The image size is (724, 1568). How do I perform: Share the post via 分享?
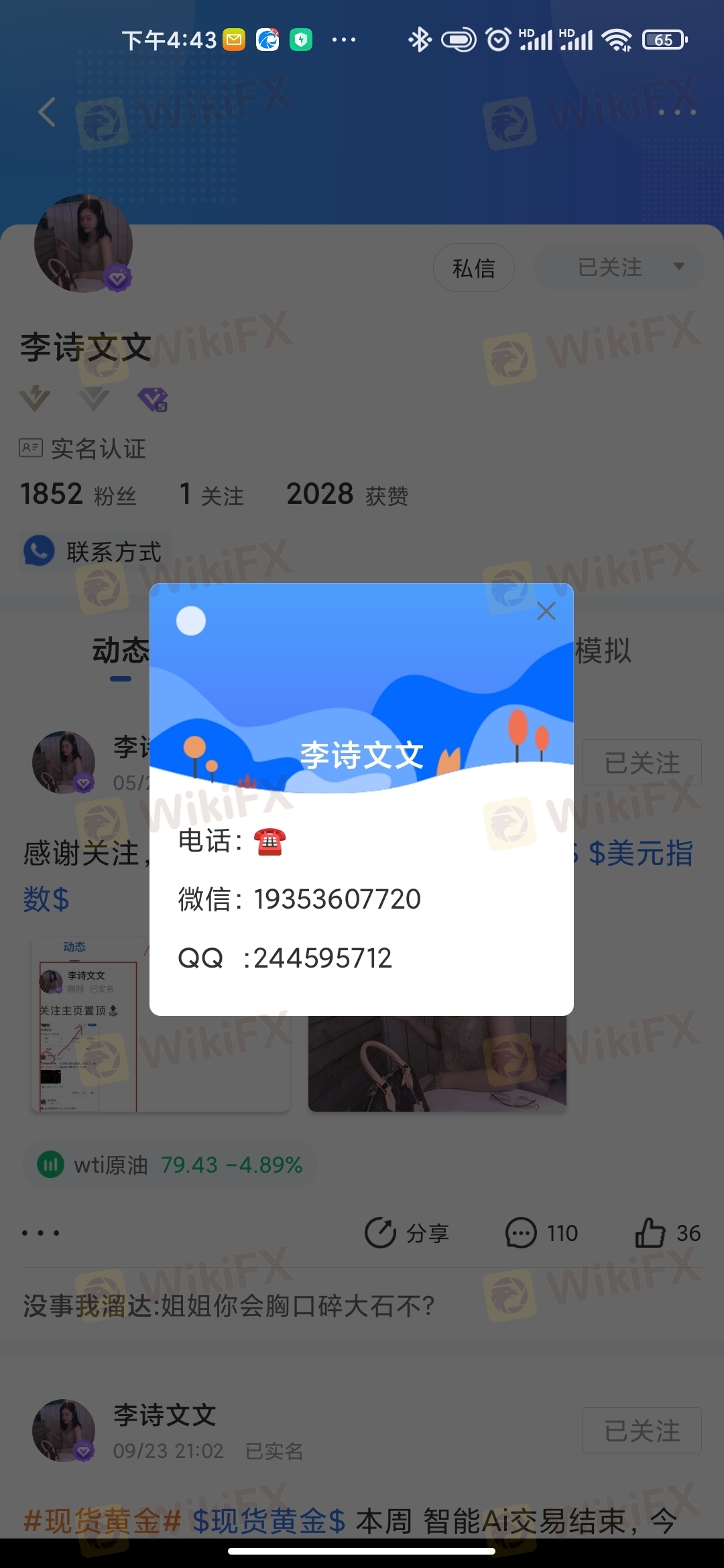tap(407, 1233)
